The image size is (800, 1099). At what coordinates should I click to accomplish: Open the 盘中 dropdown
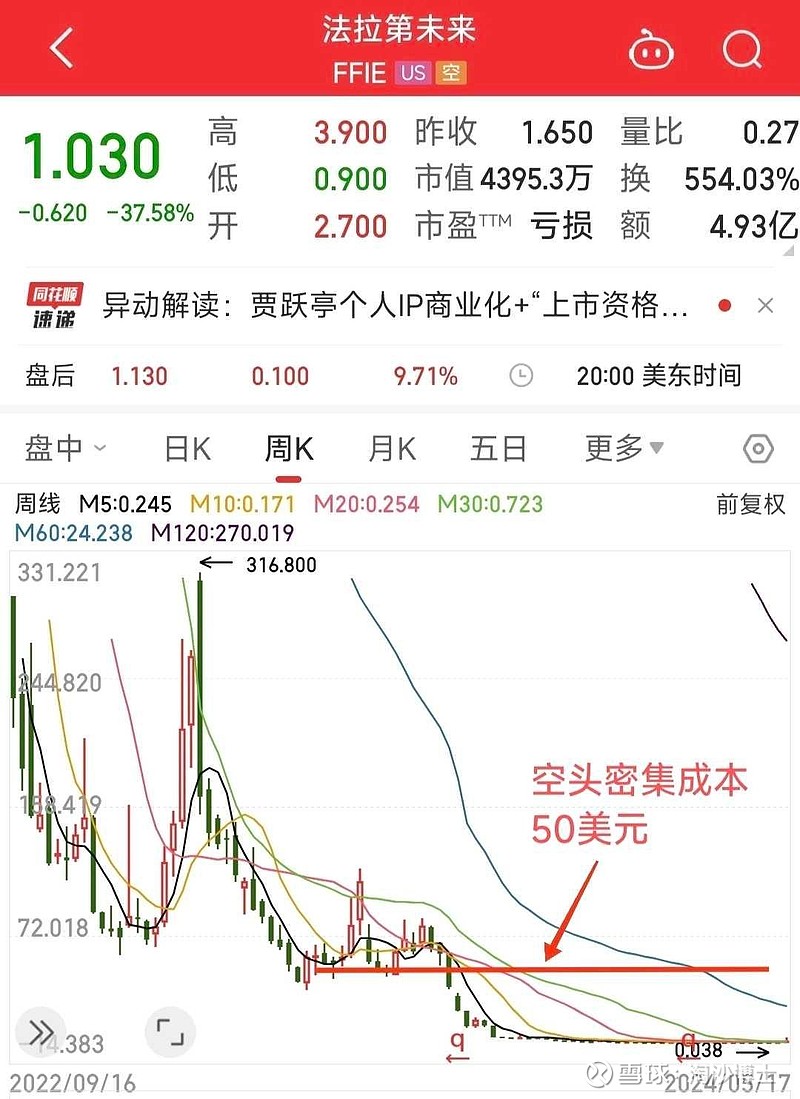pos(64,449)
